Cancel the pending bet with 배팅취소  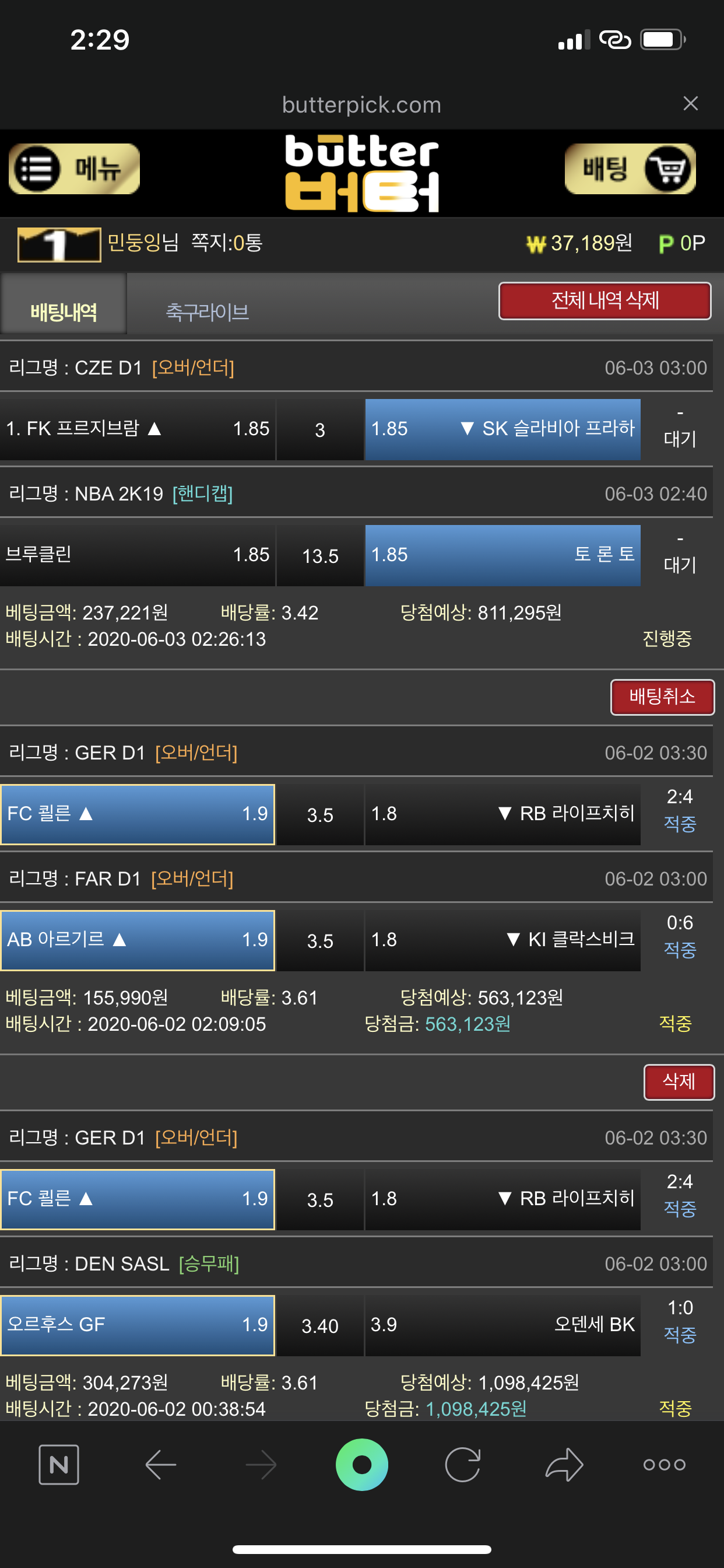[661, 696]
